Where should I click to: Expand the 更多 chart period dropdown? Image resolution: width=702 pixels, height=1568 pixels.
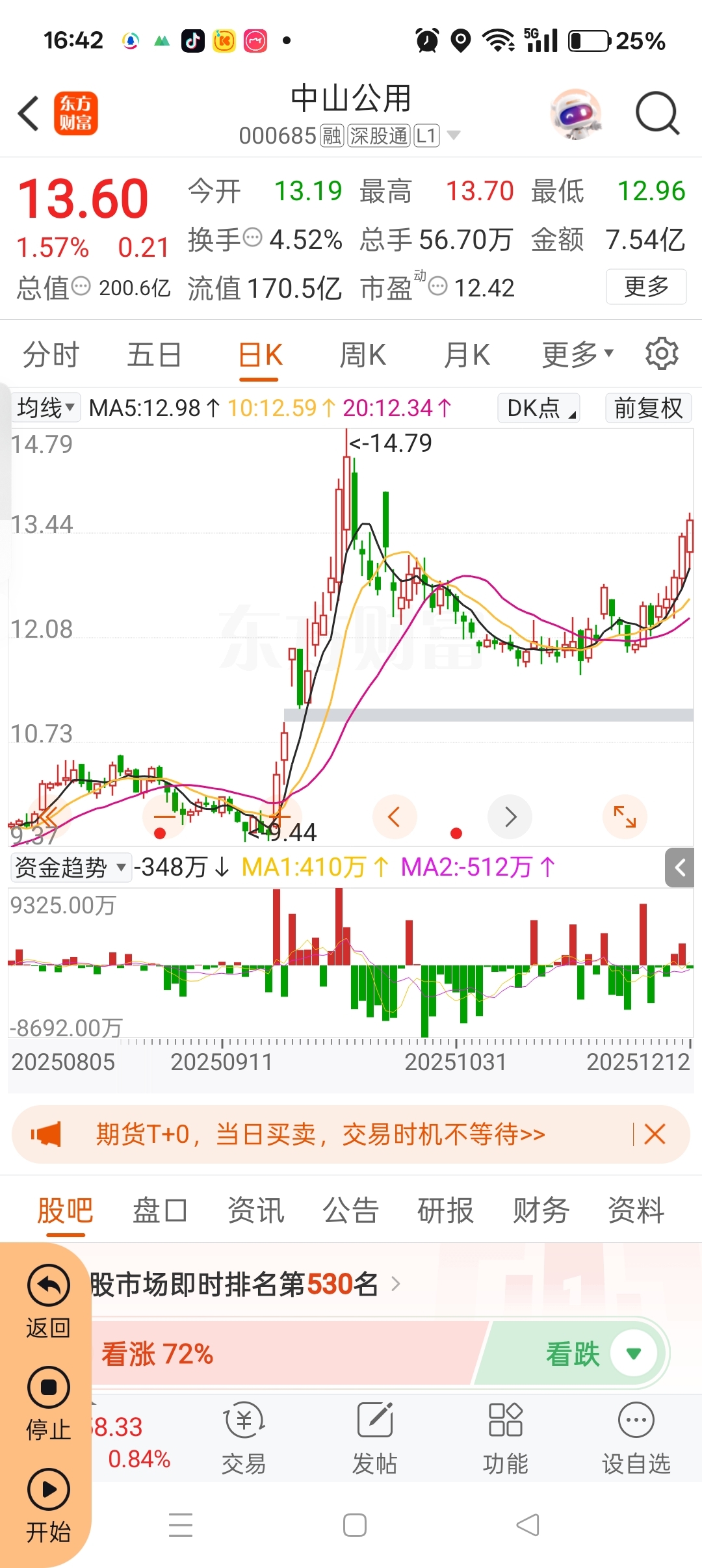pos(577,355)
